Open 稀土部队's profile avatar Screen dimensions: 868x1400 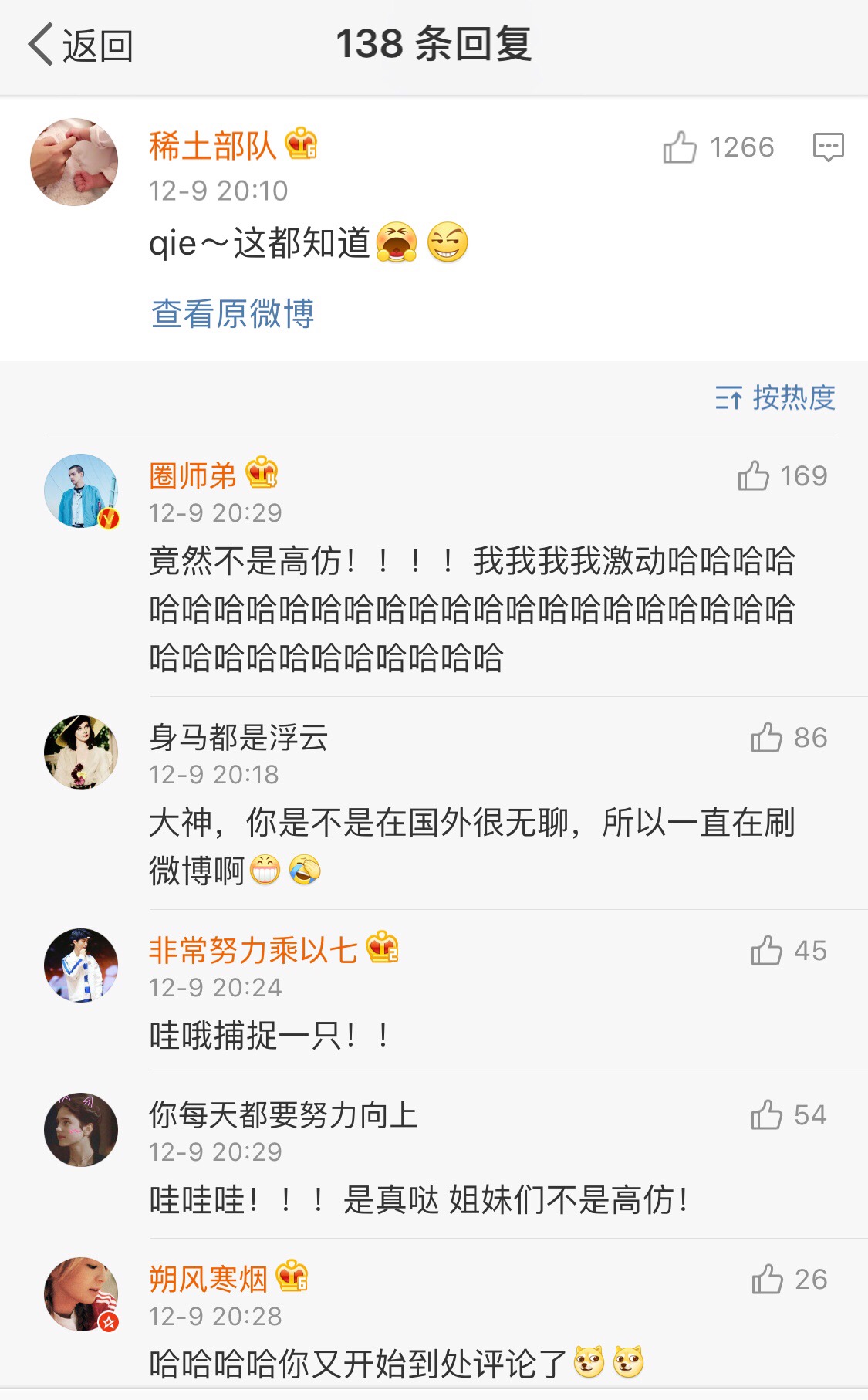tap(75, 161)
